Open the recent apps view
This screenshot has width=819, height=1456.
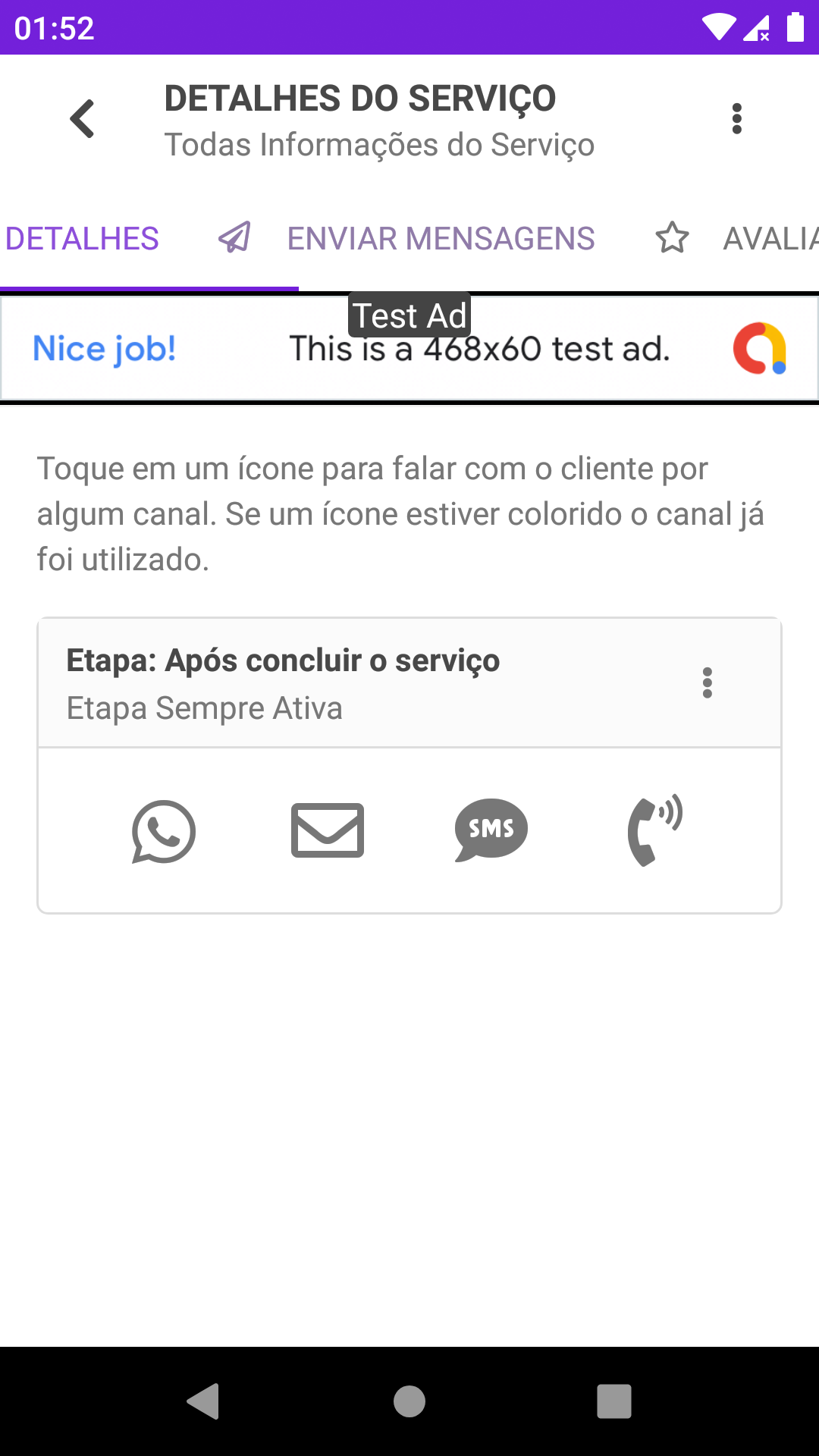click(614, 1401)
